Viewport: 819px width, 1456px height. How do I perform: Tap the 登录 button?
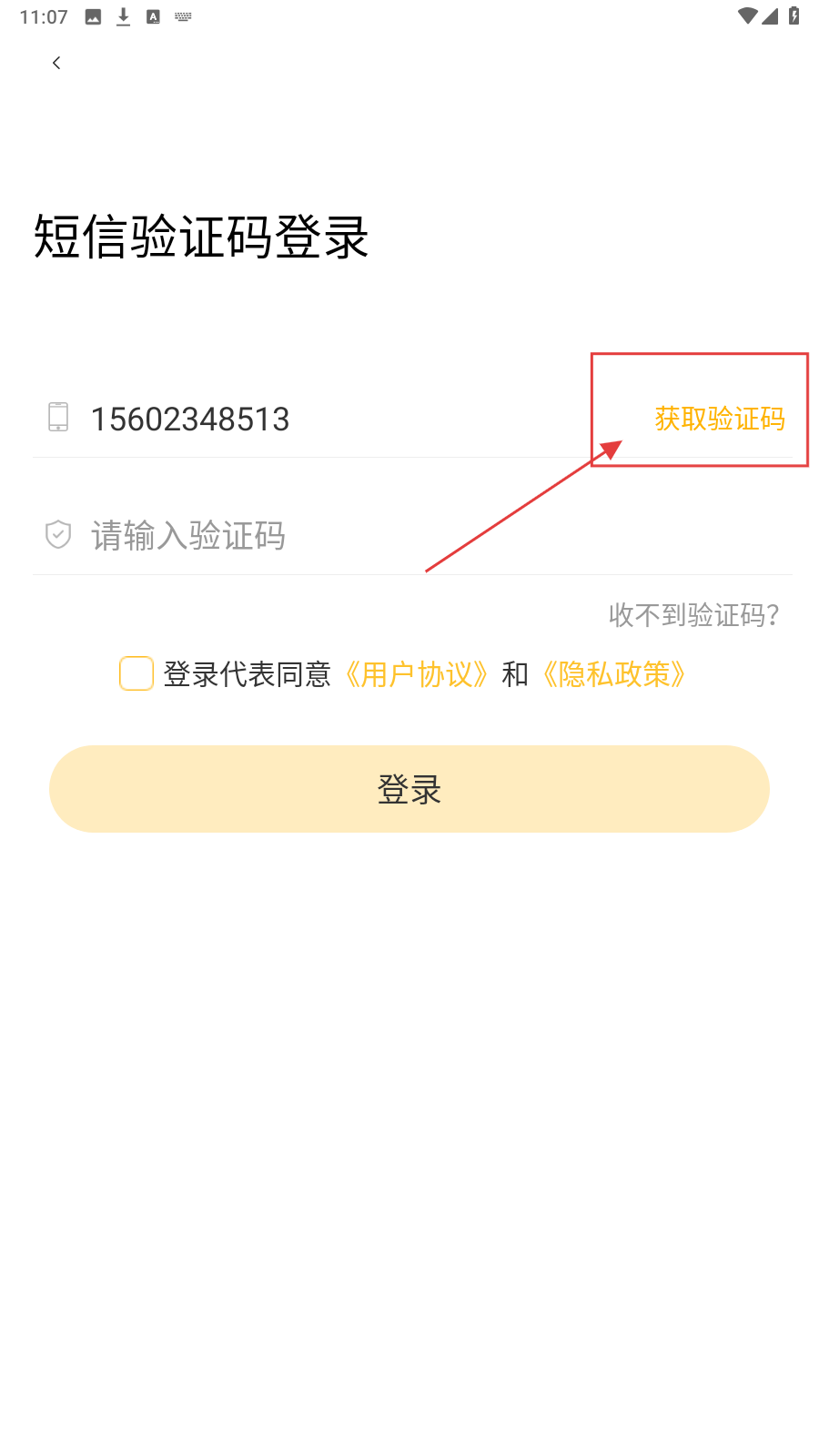409,789
